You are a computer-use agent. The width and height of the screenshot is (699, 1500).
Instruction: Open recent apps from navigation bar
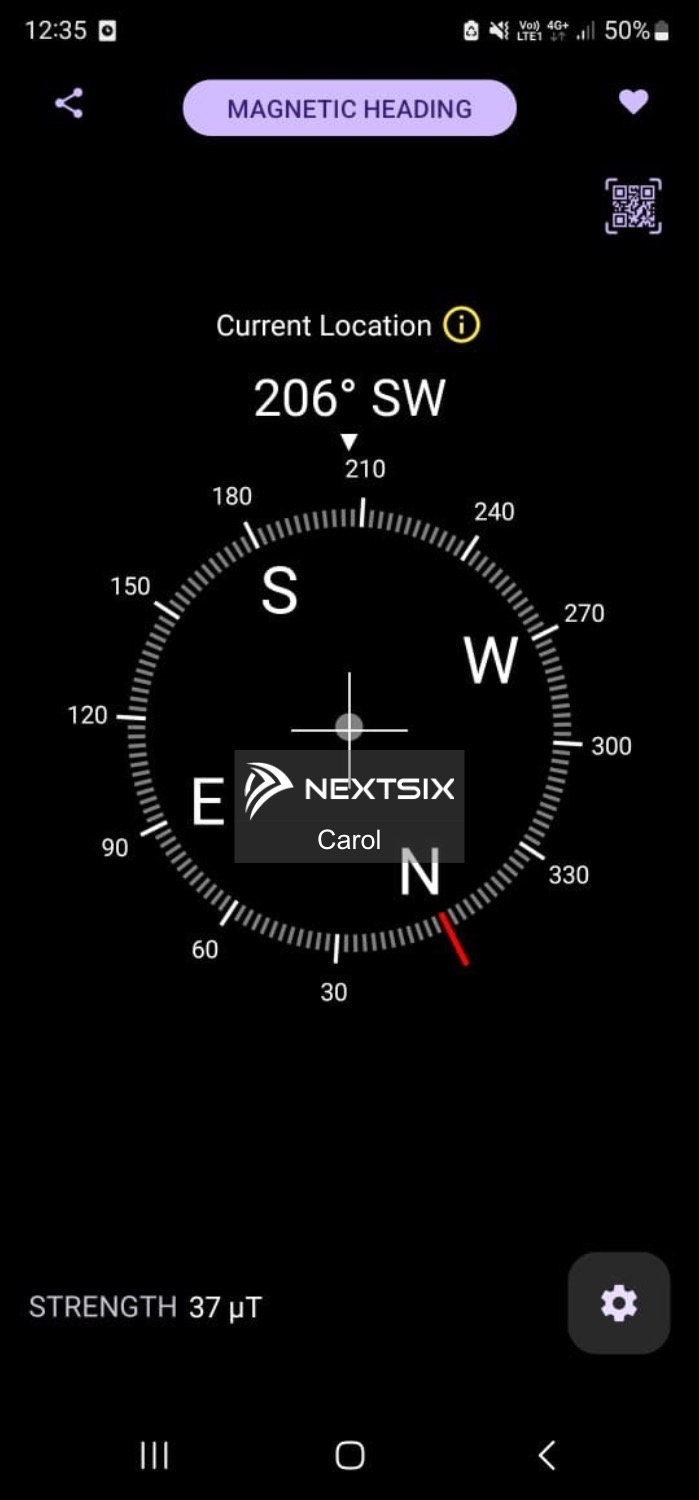click(154, 1455)
